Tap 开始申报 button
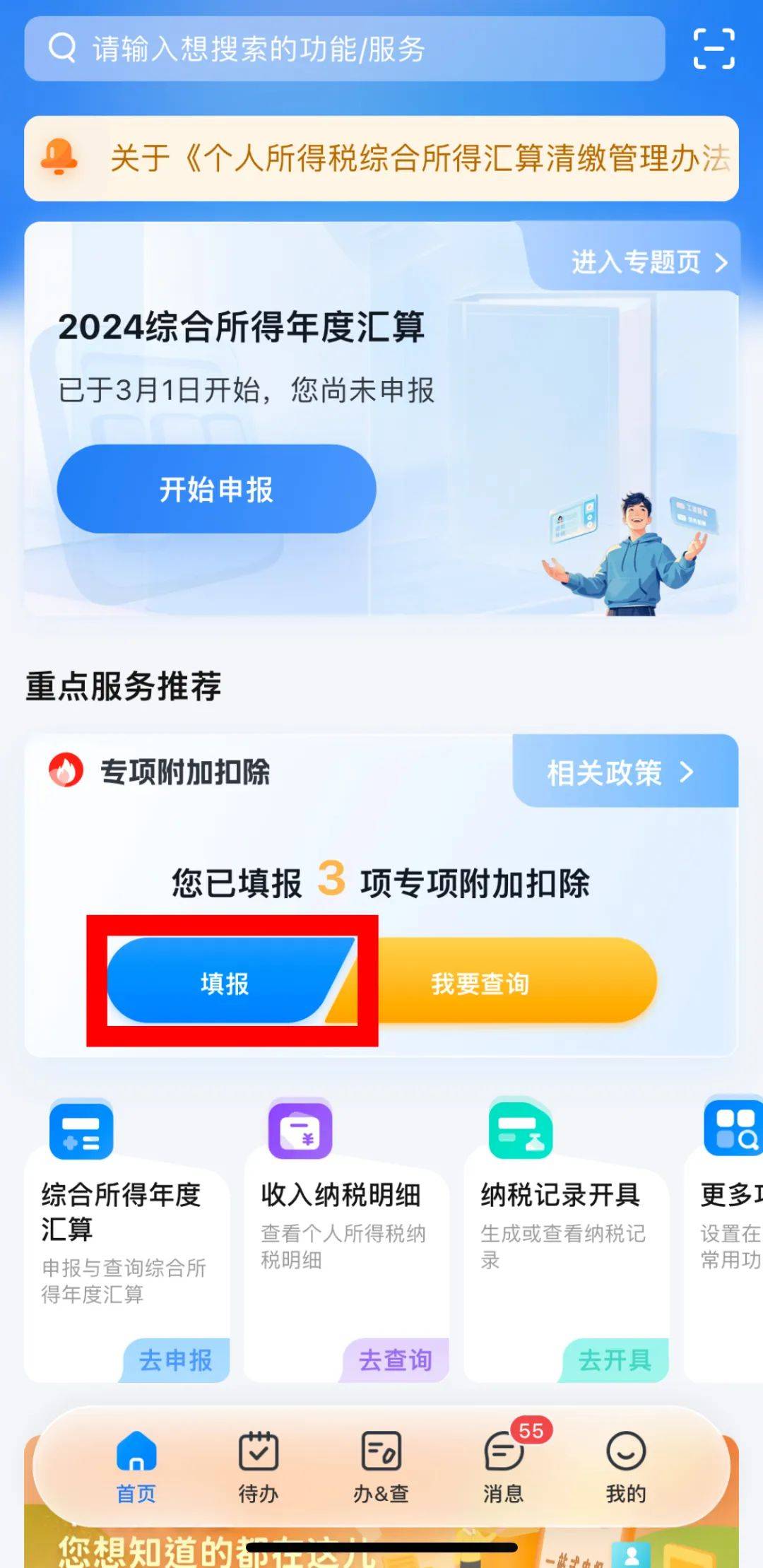 (216, 489)
